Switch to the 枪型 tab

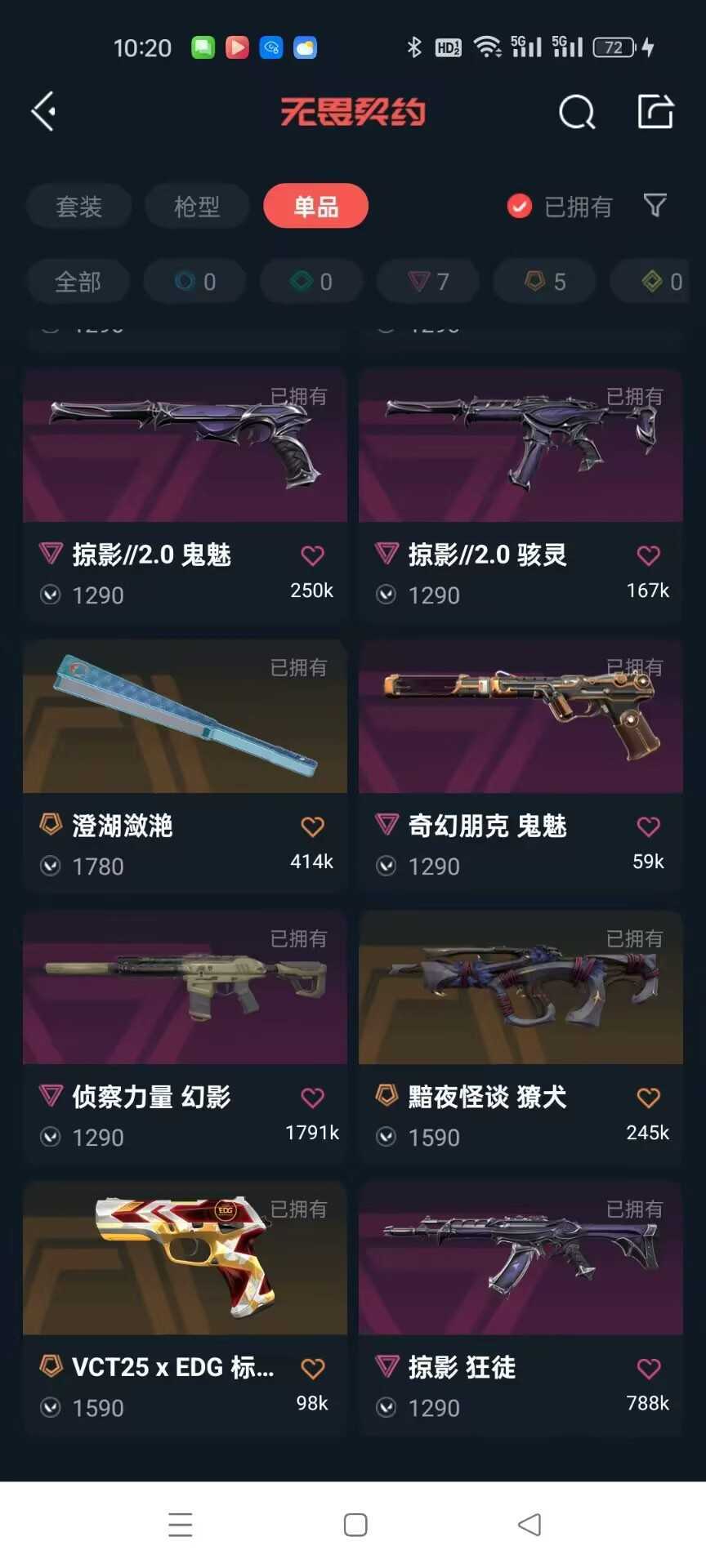(197, 207)
